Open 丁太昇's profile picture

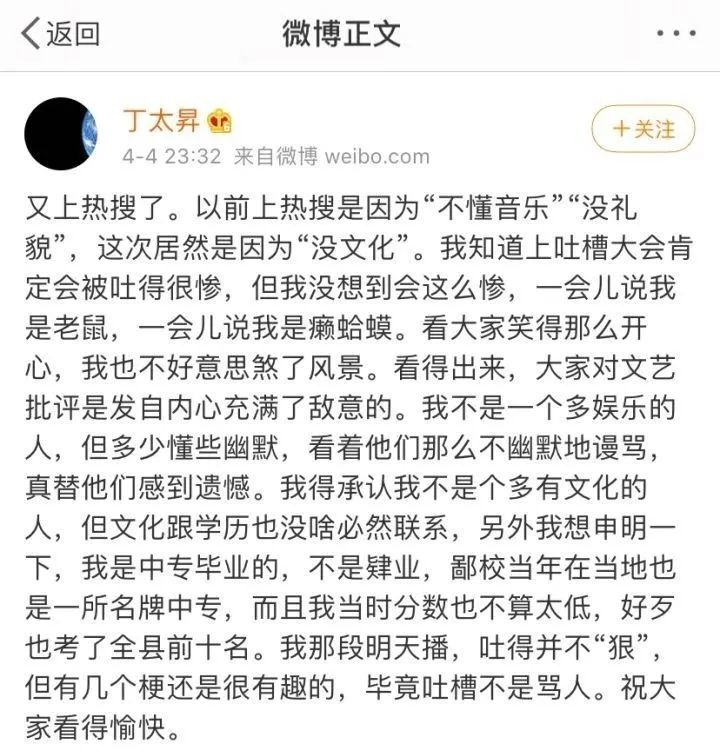click(60, 133)
